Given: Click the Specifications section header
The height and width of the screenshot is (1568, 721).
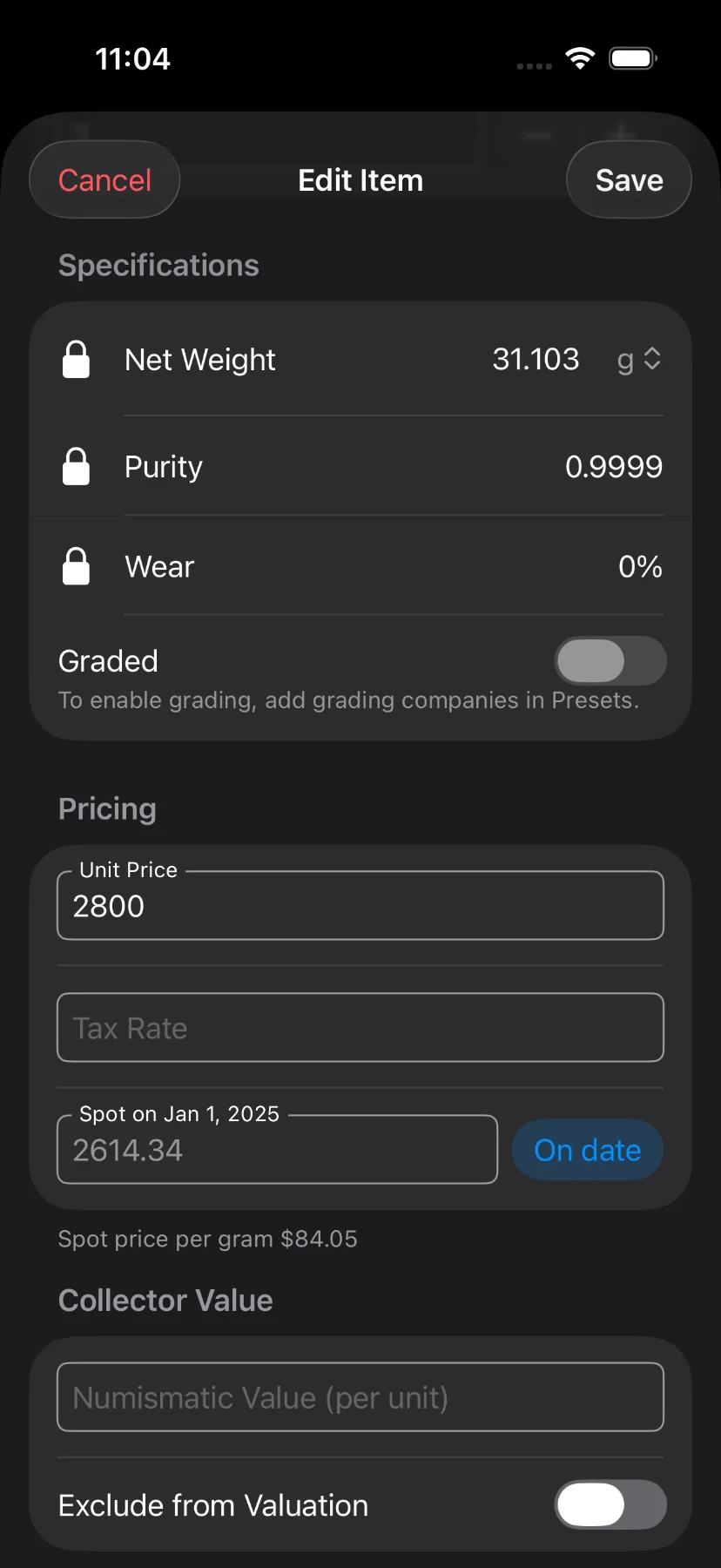Looking at the screenshot, I should tap(158, 265).
